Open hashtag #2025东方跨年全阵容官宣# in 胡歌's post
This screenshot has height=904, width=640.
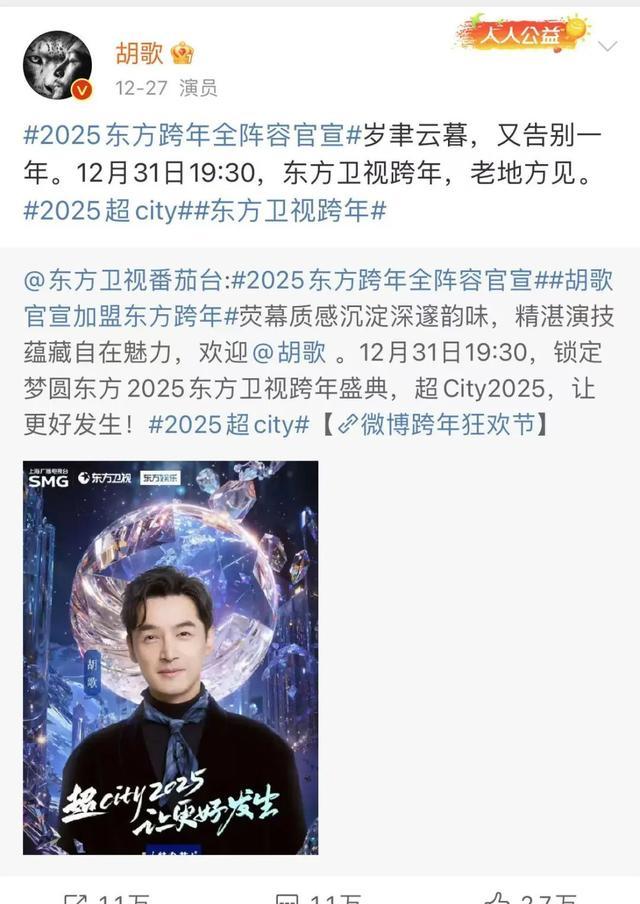click(185, 143)
